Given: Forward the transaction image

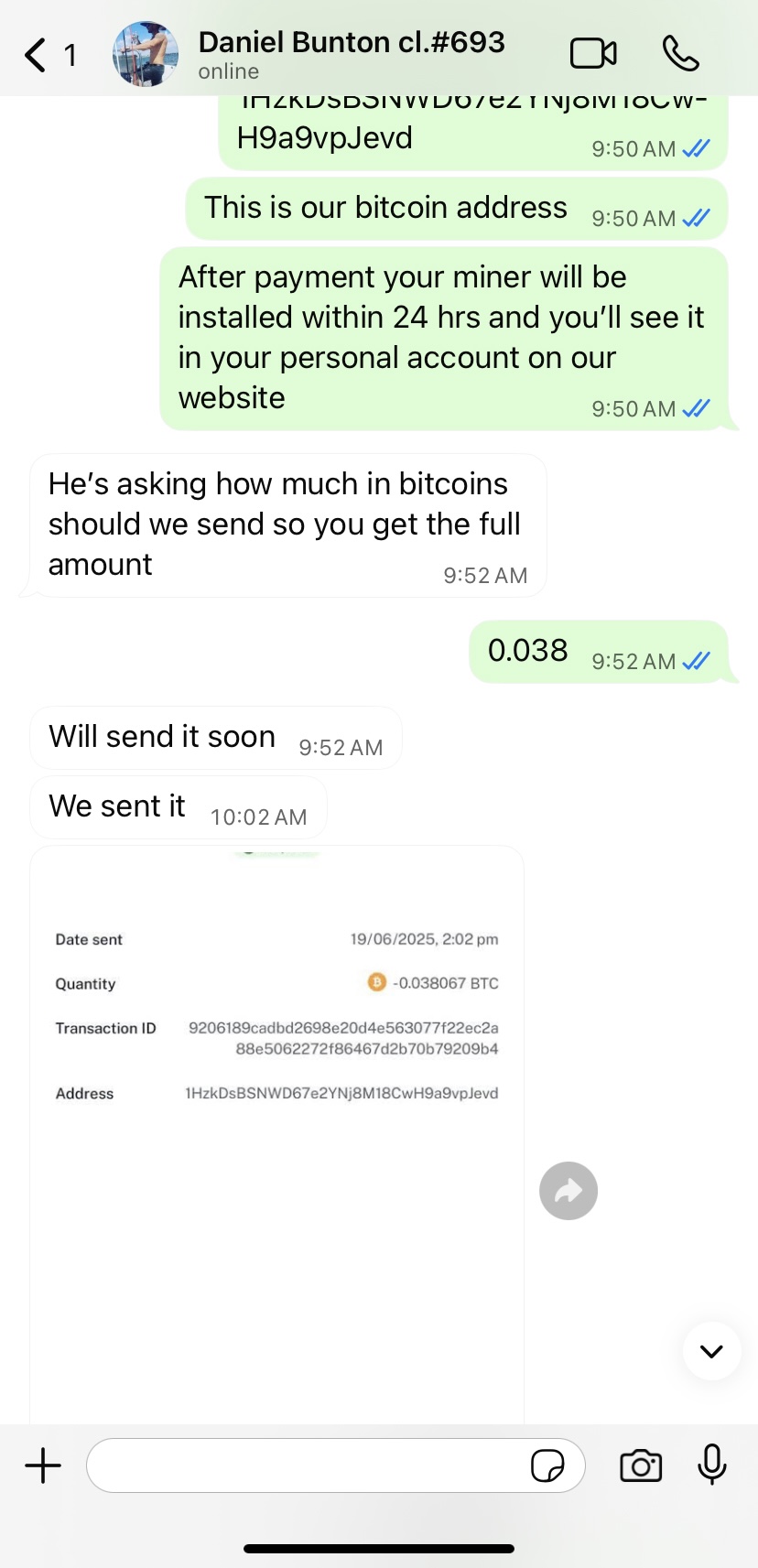Looking at the screenshot, I should (x=568, y=1191).
